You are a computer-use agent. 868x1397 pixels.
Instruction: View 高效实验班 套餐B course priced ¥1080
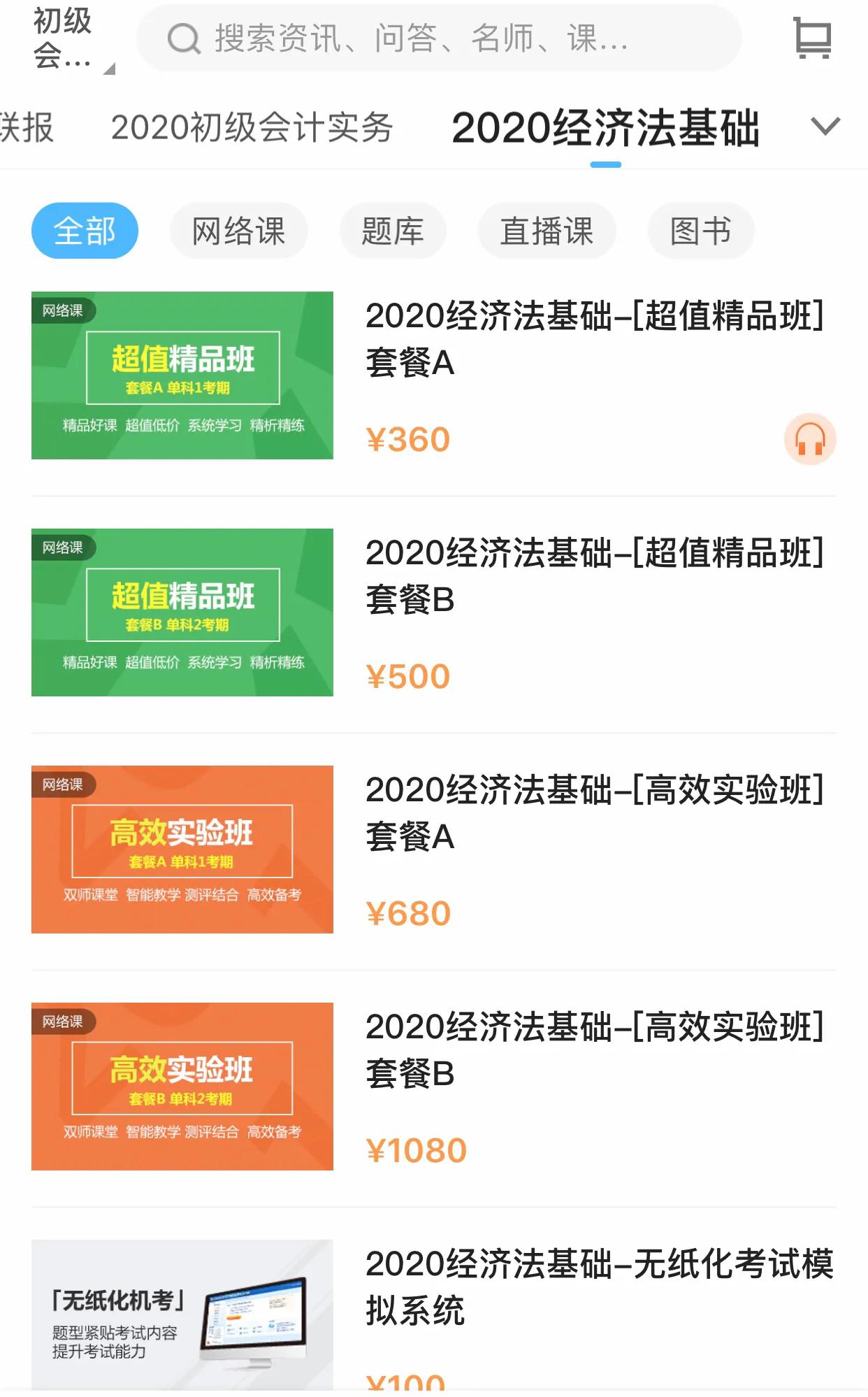click(594, 1049)
